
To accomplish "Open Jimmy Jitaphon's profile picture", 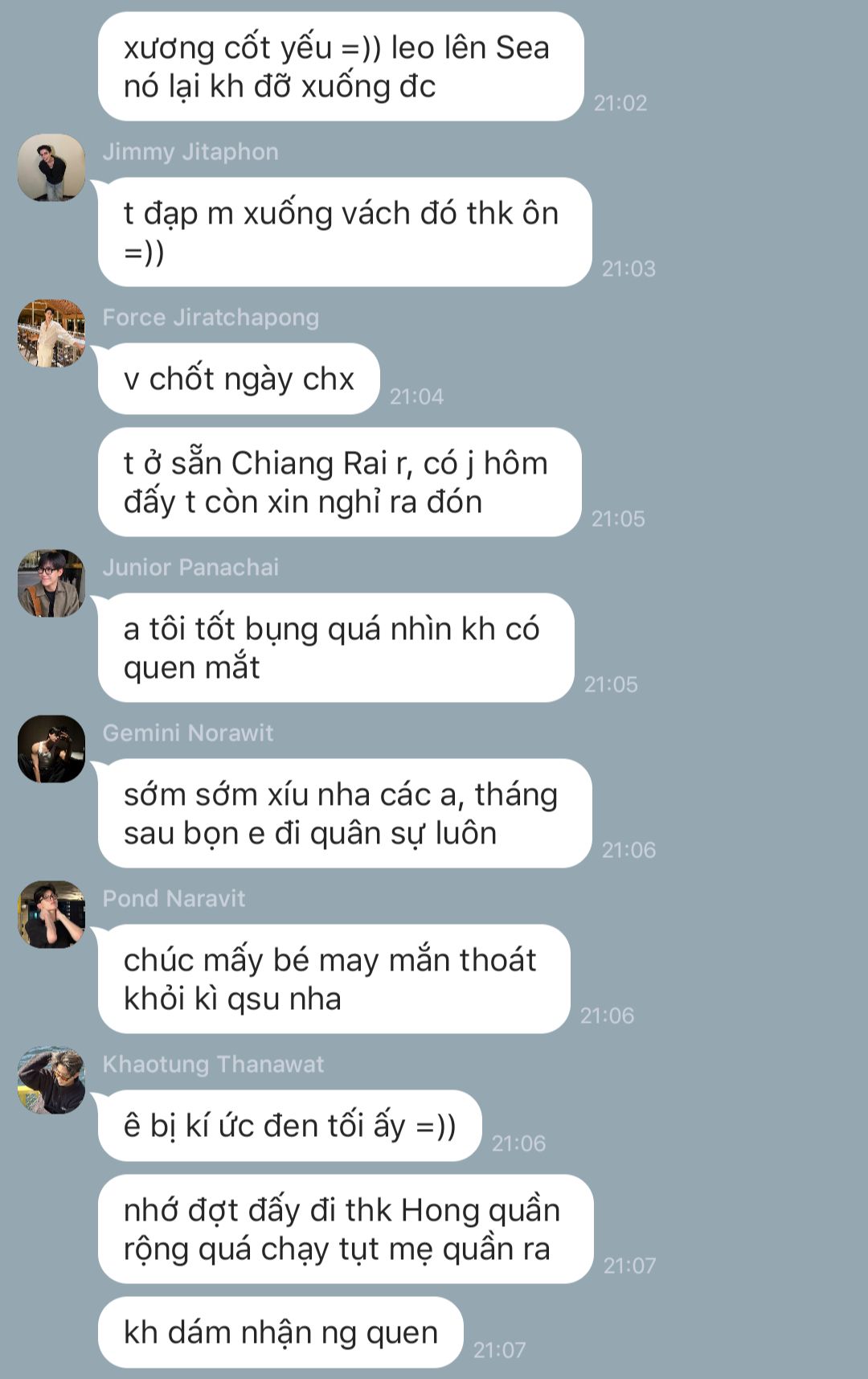I will [x=51, y=167].
